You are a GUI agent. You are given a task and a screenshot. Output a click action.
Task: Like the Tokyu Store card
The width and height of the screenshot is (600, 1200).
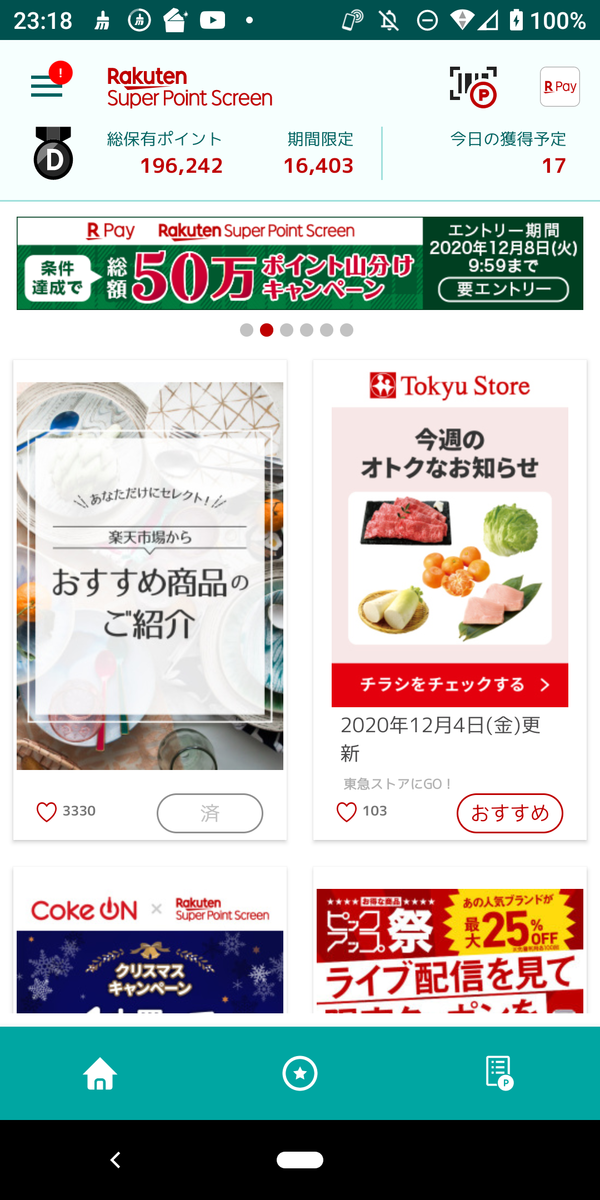[x=346, y=812]
